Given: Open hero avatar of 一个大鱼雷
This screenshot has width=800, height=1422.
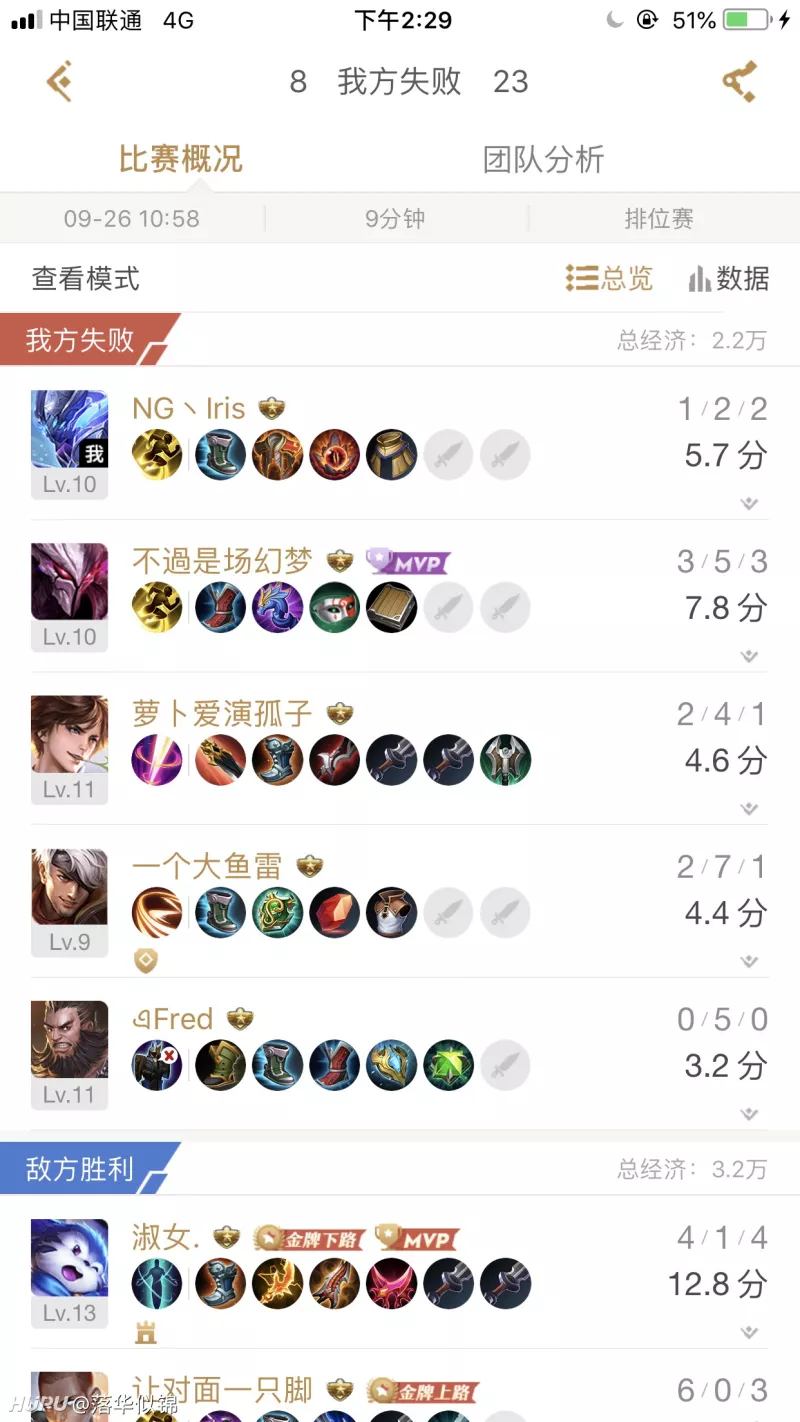Looking at the screenshot, I should 69,888.
